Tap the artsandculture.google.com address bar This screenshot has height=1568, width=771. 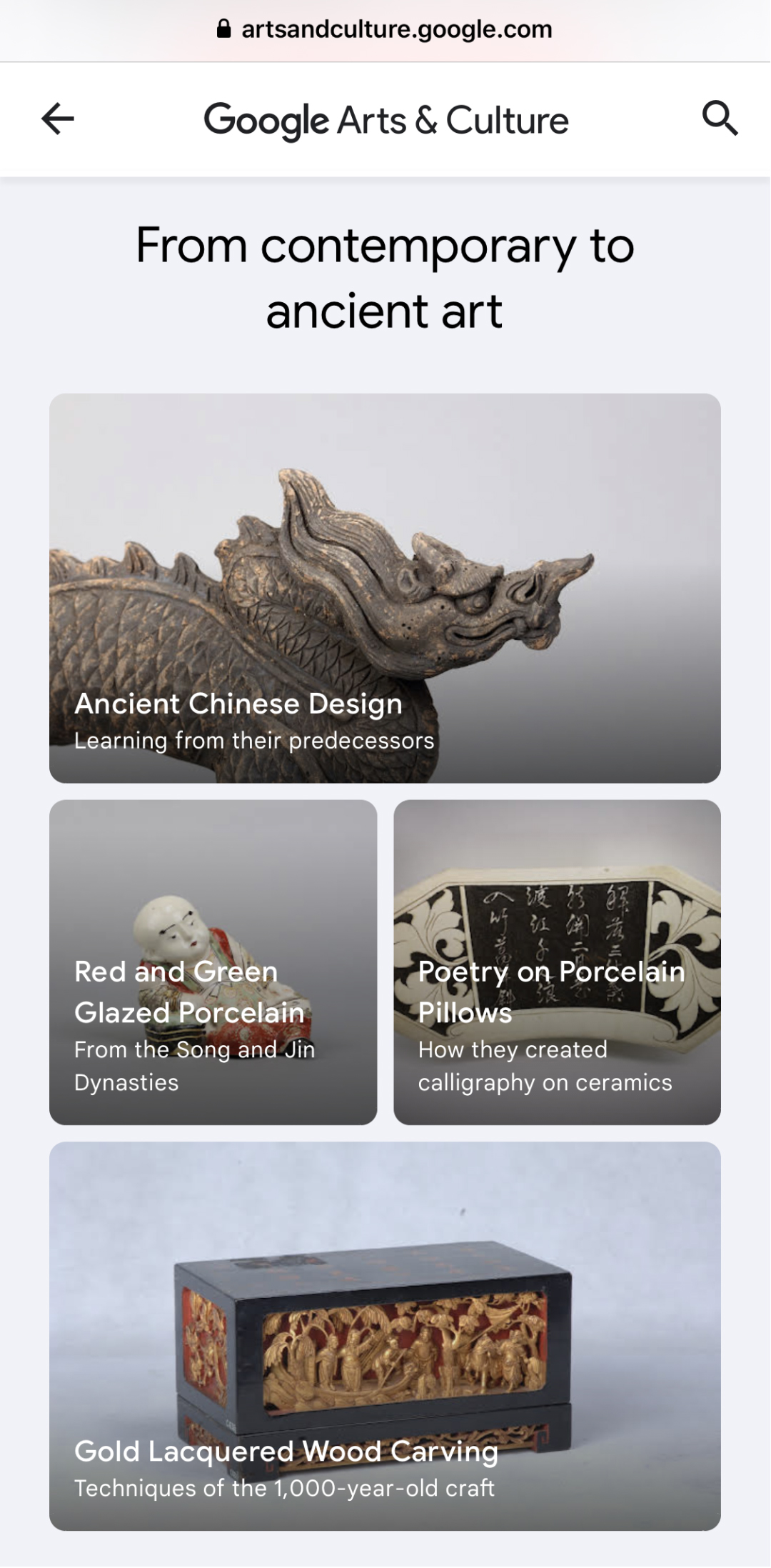385,29
